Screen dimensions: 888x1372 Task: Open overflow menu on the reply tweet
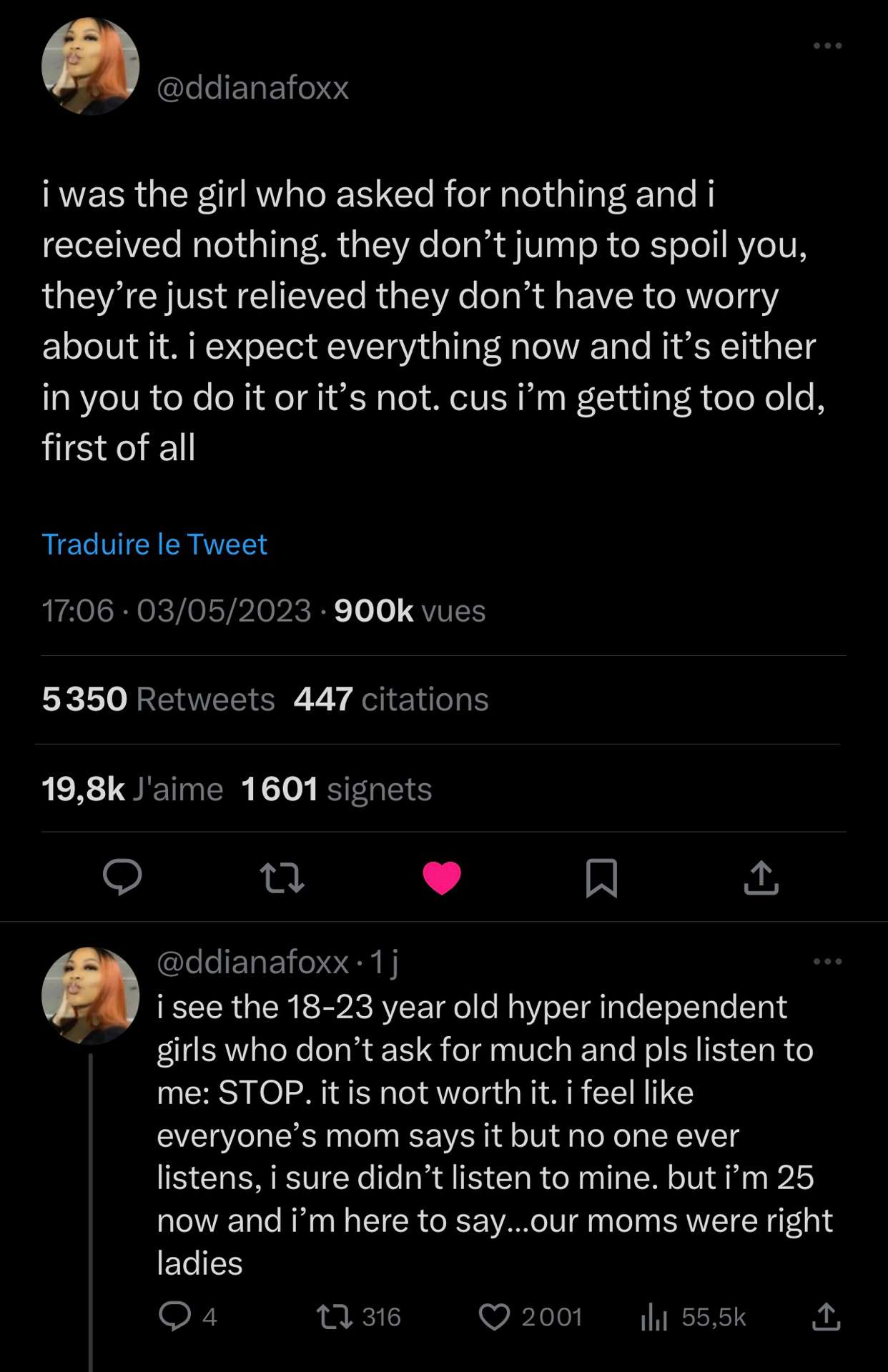(827, 961)
